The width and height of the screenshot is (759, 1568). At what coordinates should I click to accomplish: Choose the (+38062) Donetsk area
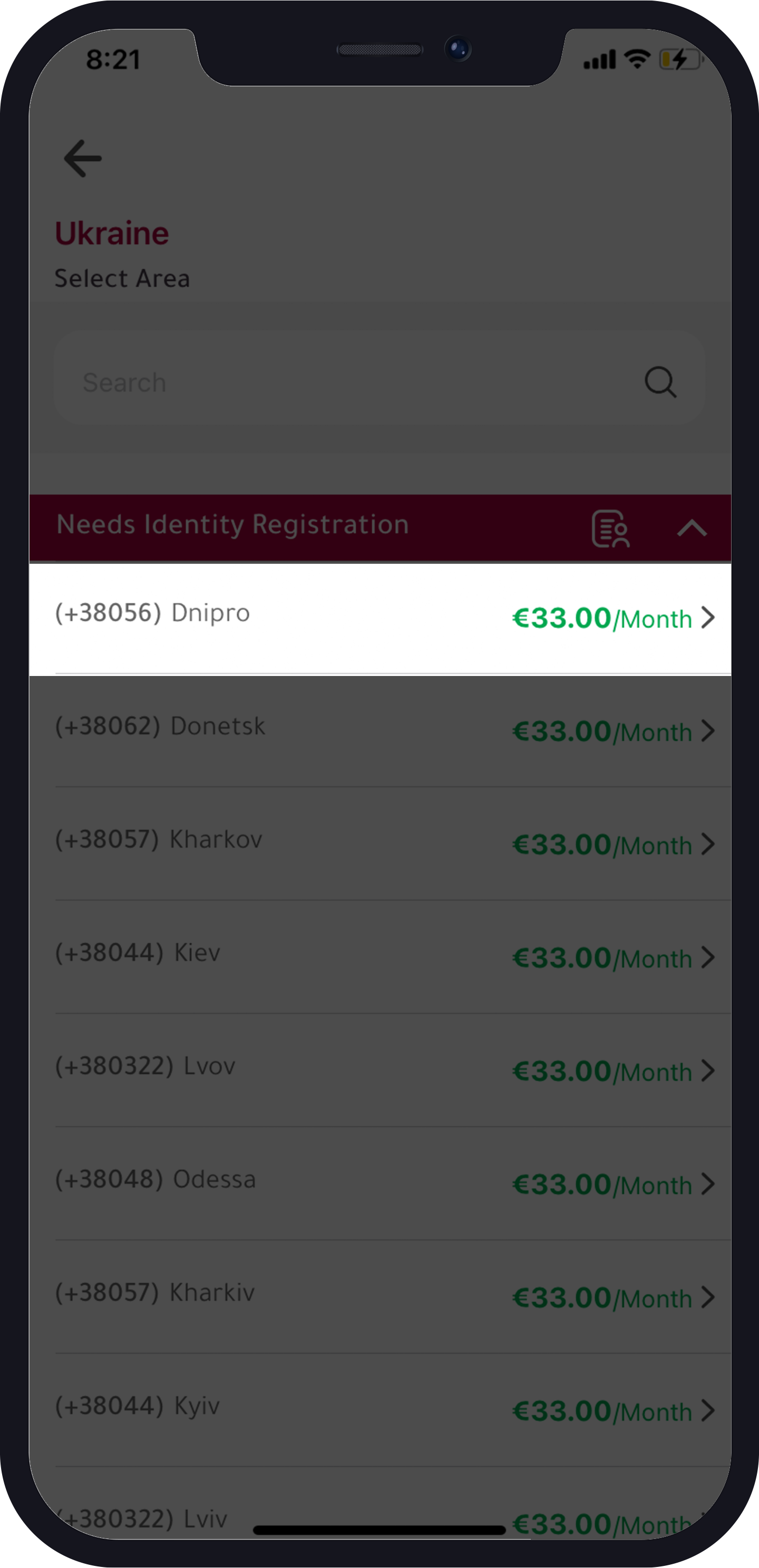[380, 730]
